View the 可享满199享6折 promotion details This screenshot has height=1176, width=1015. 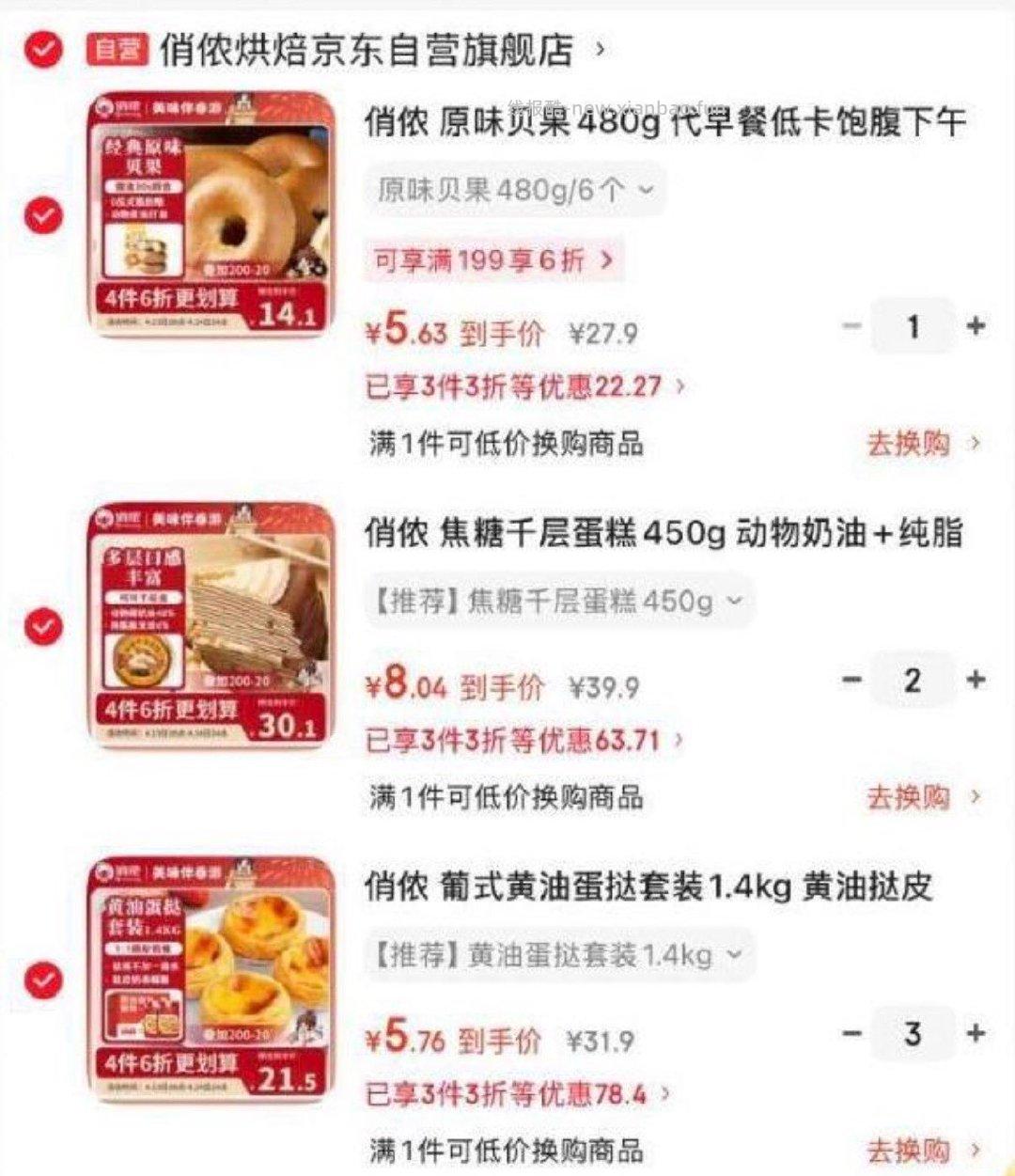pos(489,260)
